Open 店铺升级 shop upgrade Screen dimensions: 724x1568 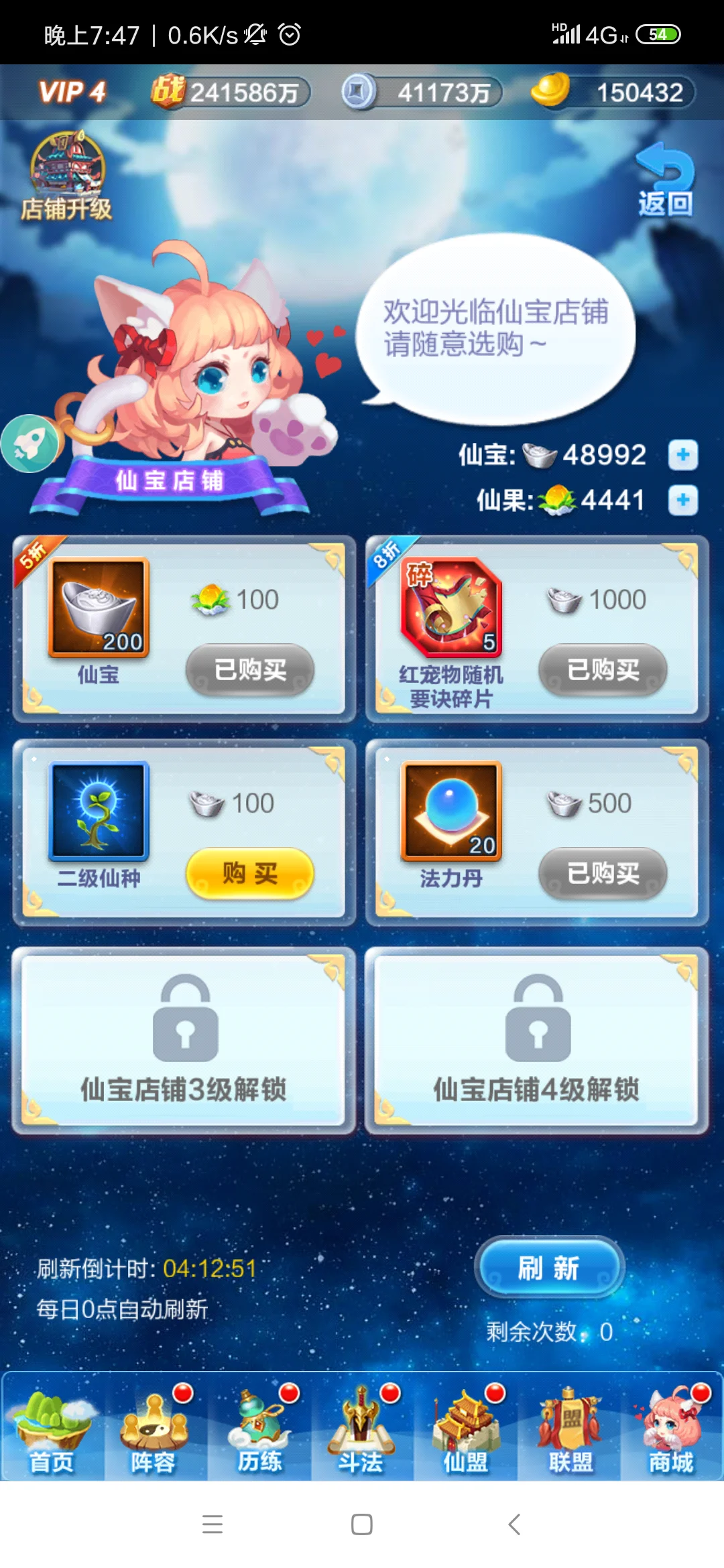(66, 176)
